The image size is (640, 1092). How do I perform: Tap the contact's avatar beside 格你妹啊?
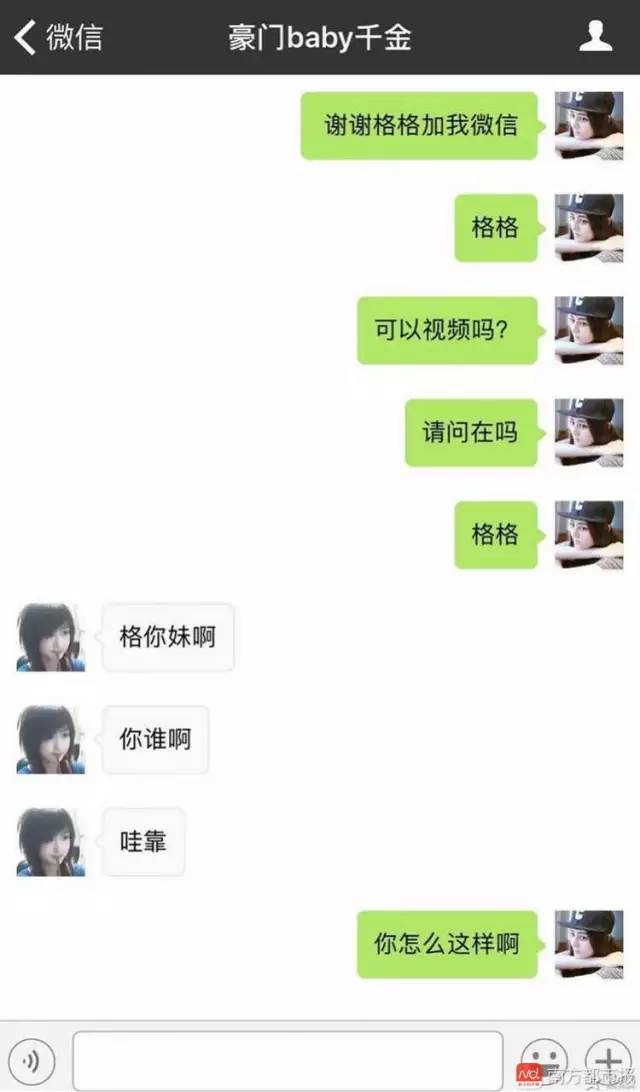51,637
